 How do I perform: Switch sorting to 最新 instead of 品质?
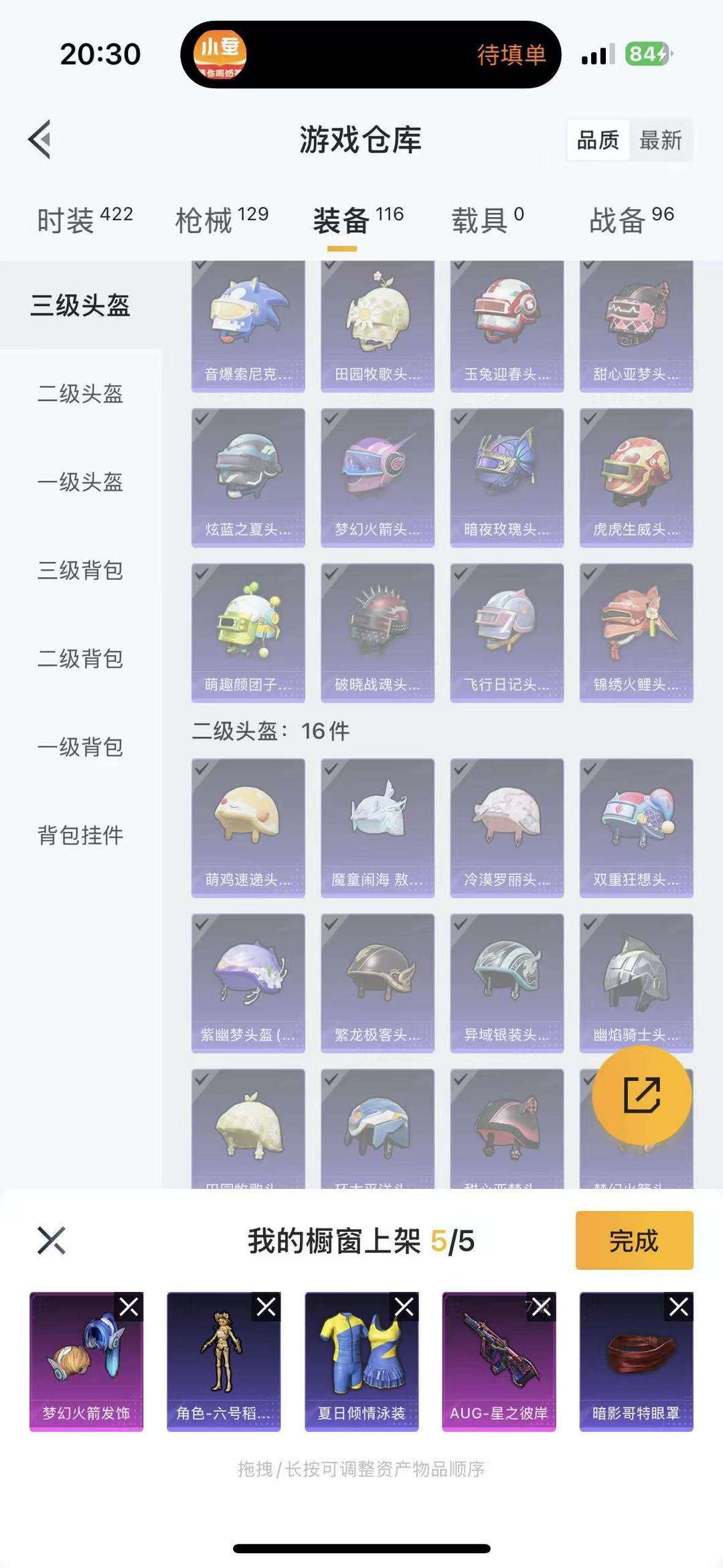tap(662, 141)
